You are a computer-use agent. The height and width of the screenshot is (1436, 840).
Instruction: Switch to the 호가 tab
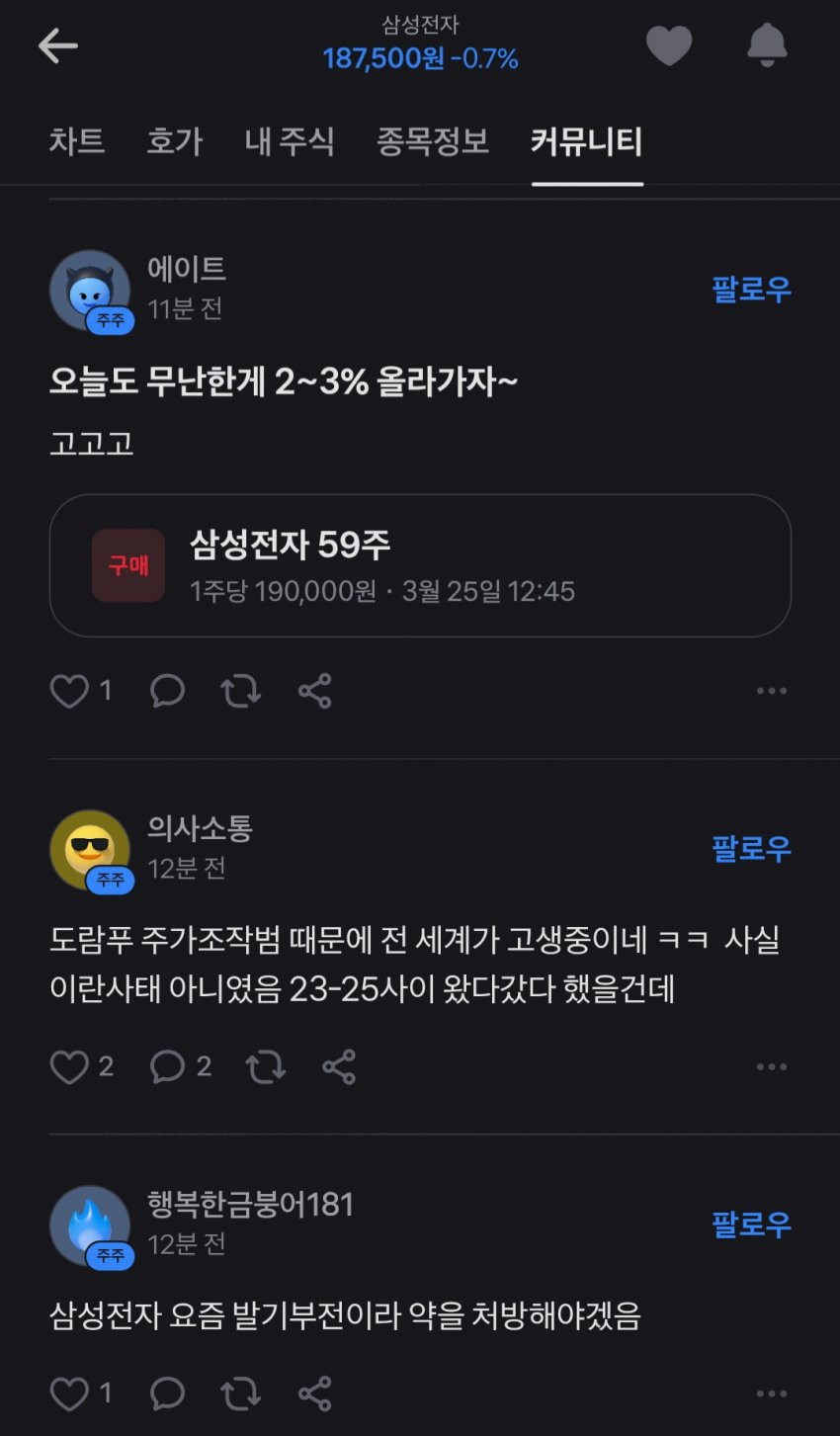point(174,141)
